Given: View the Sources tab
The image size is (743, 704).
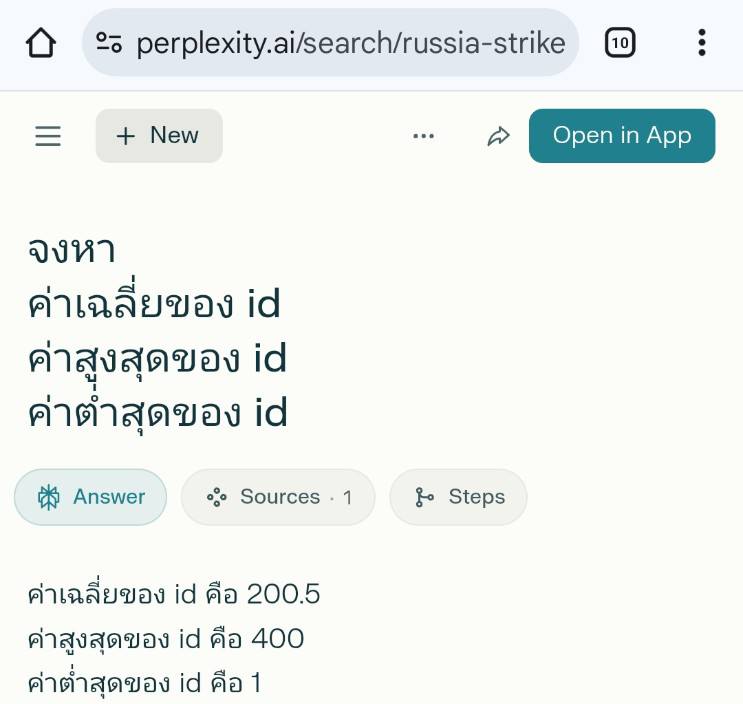Looking at the screenshot, I should 278,497.
